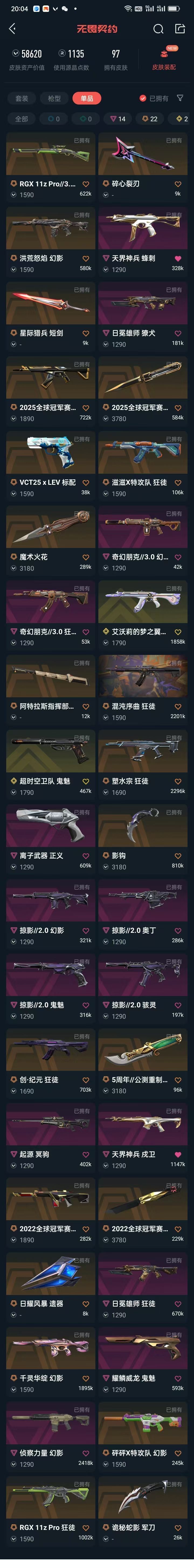
Task: Like the 洪荒怒焰 幻影 skin
Action: (x=86, y=259)
